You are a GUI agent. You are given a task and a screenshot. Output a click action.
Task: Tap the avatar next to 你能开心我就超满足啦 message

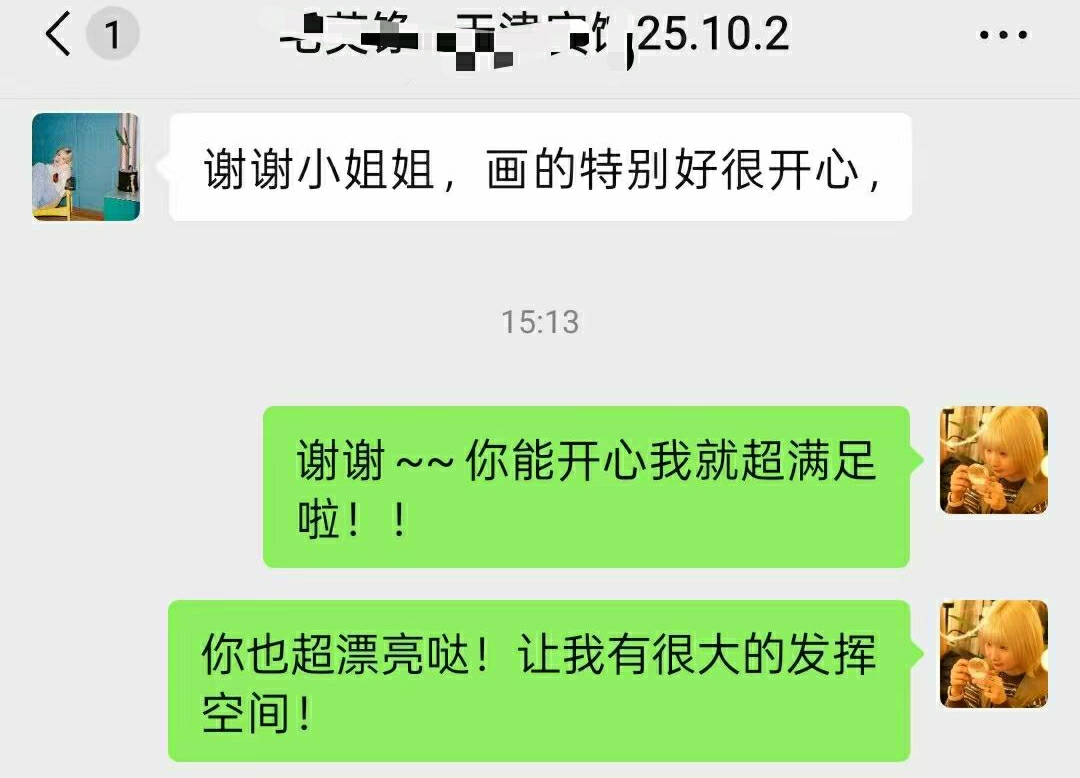pyautogui.click(x=993, y=460)
